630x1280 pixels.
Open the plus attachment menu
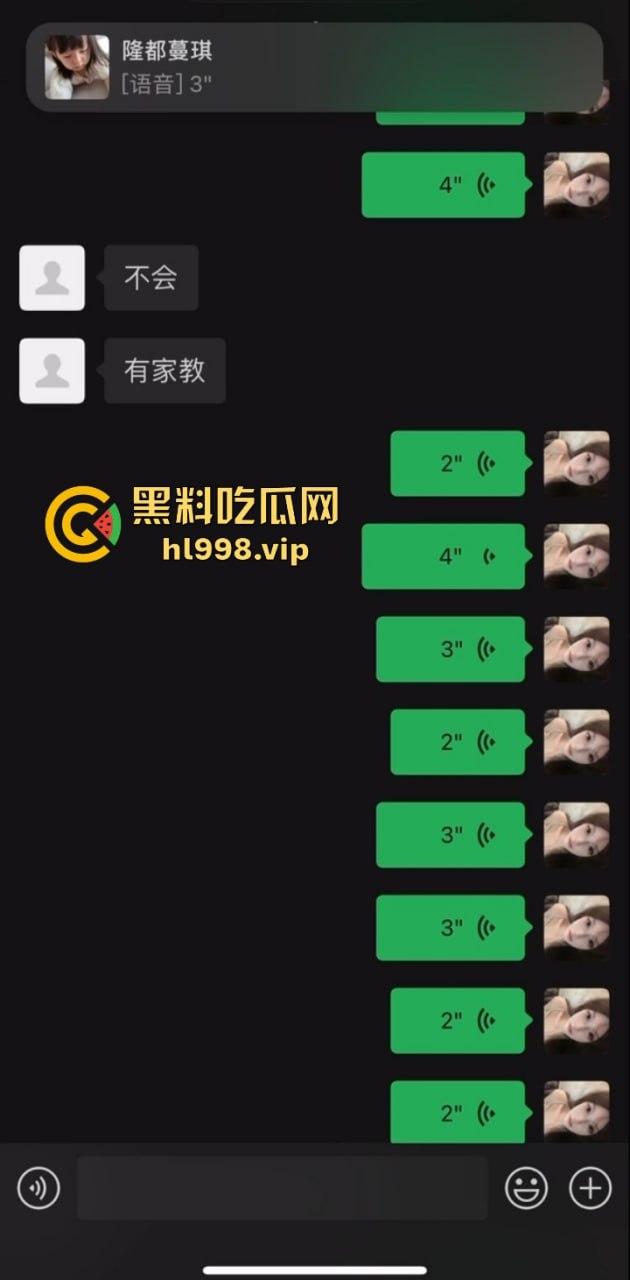coord(590,1188)
